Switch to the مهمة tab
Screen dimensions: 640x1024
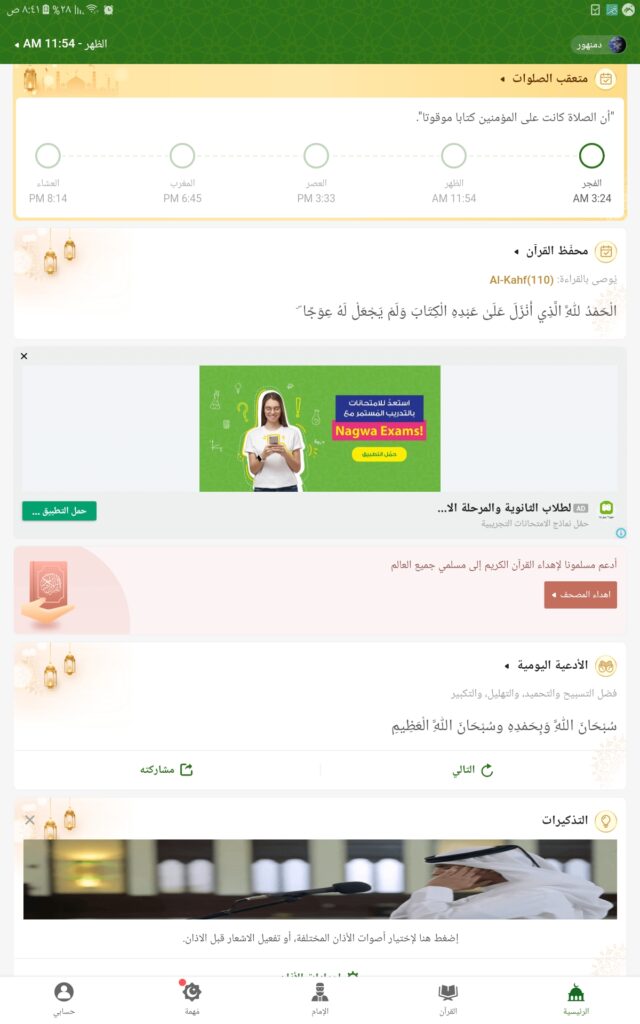(x=192, y=997)
